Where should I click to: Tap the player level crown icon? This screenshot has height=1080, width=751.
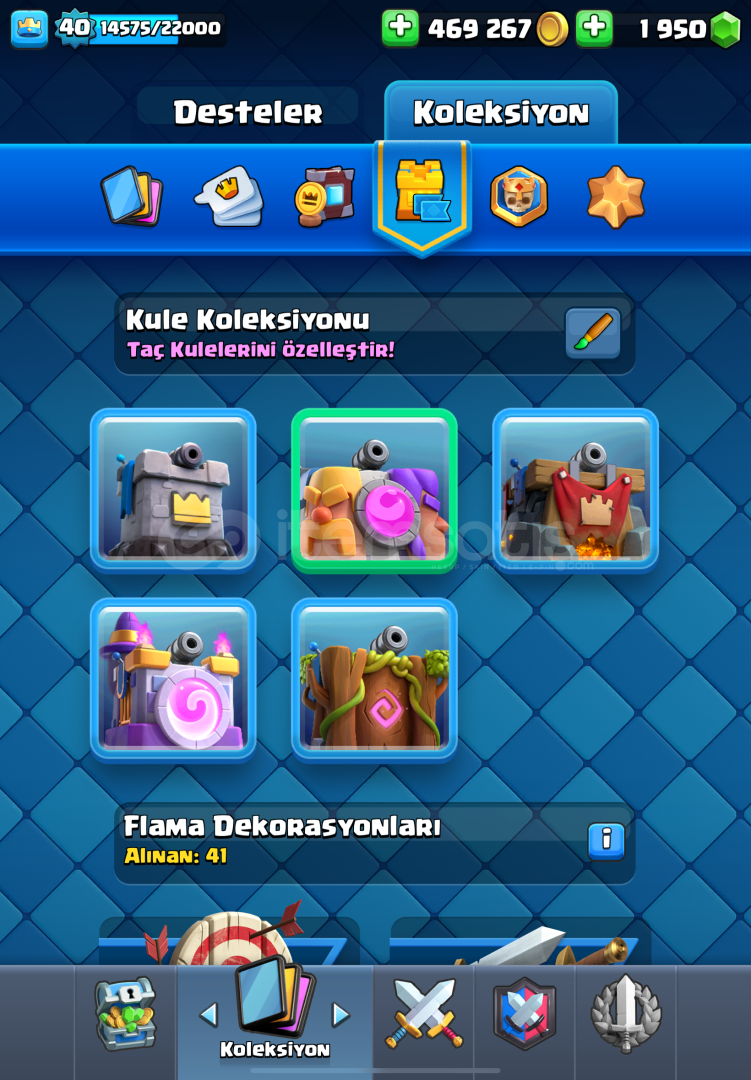[30, 28]
